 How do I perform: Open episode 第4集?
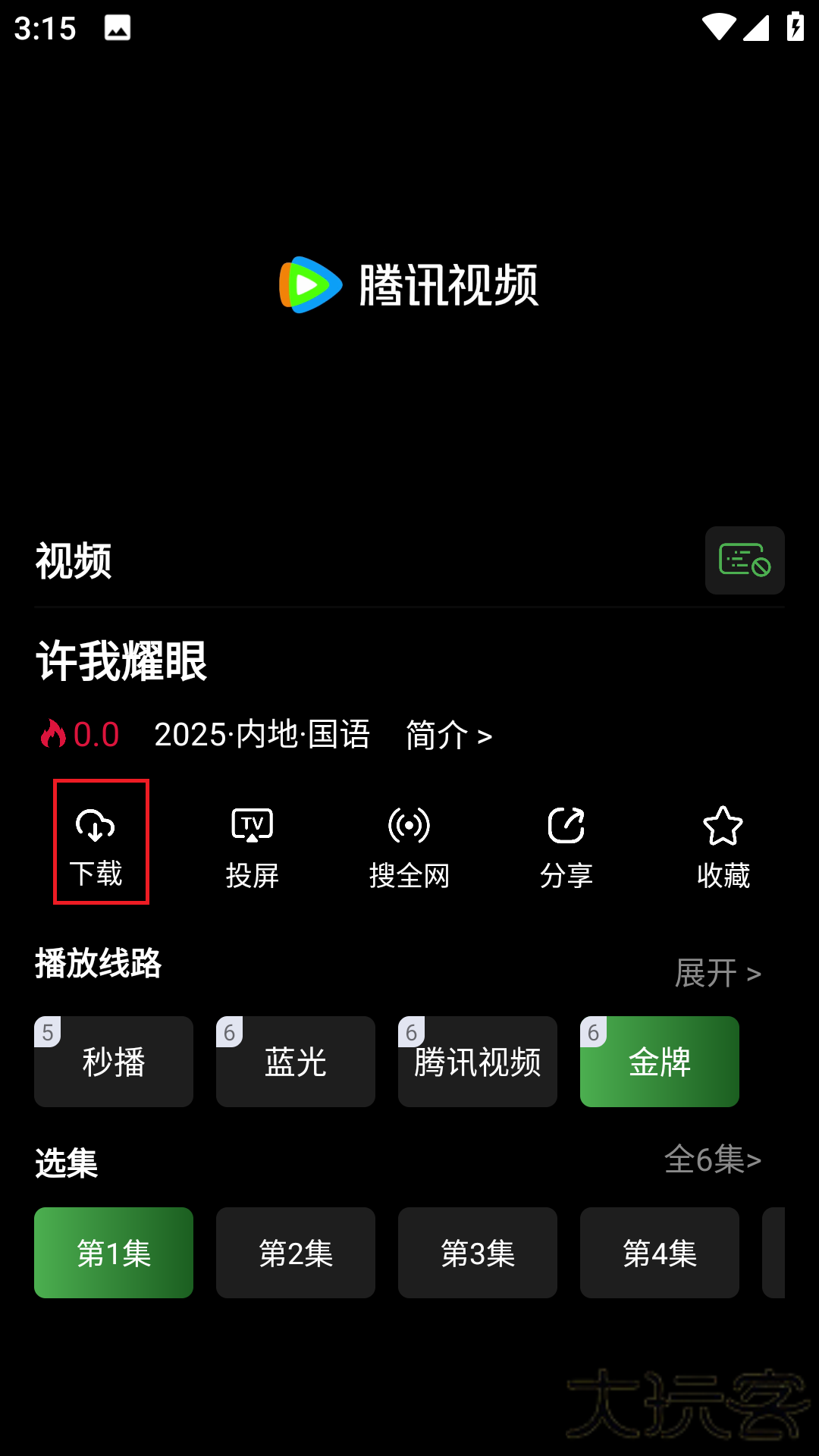point(659,1253)
